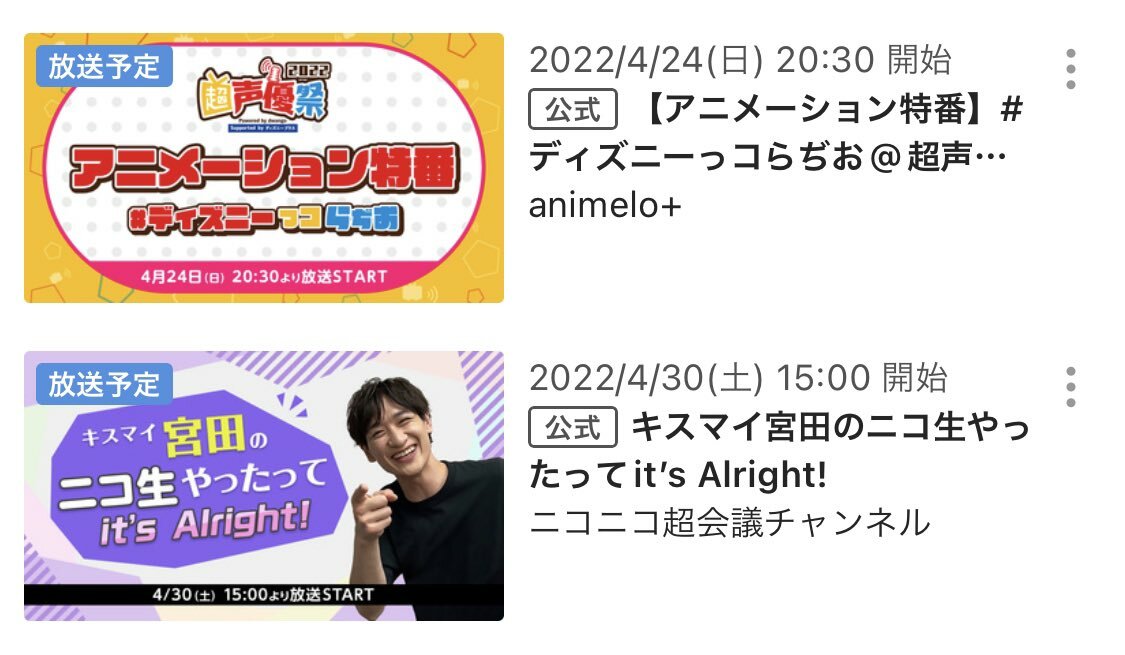
Task: Open the overflow menu for the ニコニコ超会議チャンネル broadcast
Action: pos(1070,387)
